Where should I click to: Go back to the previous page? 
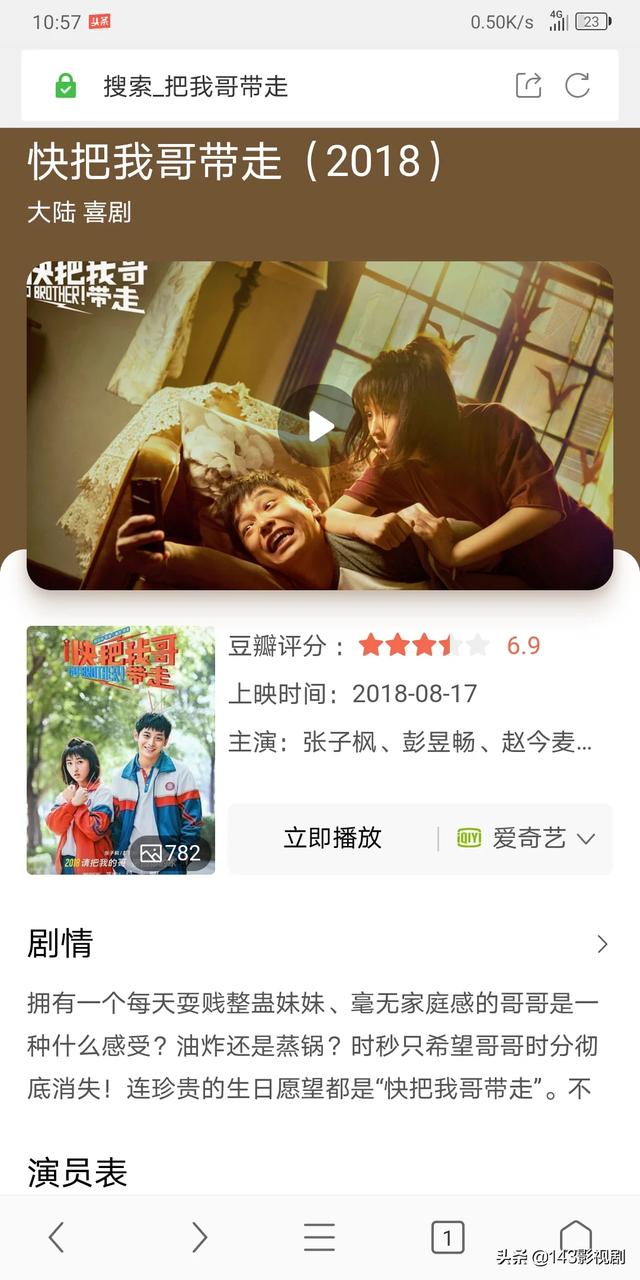point(57,1237)
